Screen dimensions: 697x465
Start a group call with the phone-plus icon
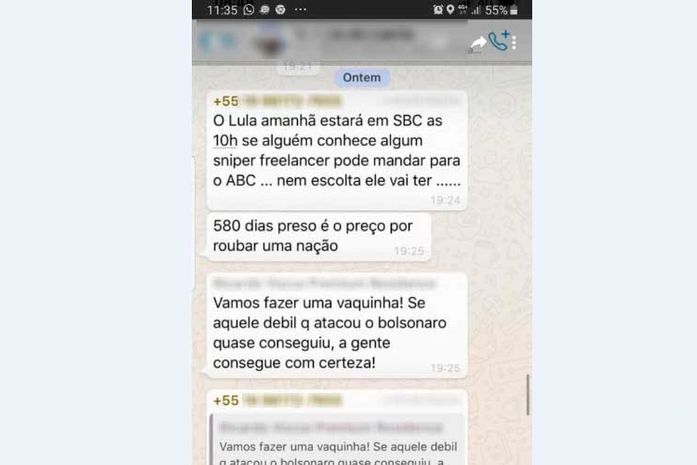pos(498,41)
